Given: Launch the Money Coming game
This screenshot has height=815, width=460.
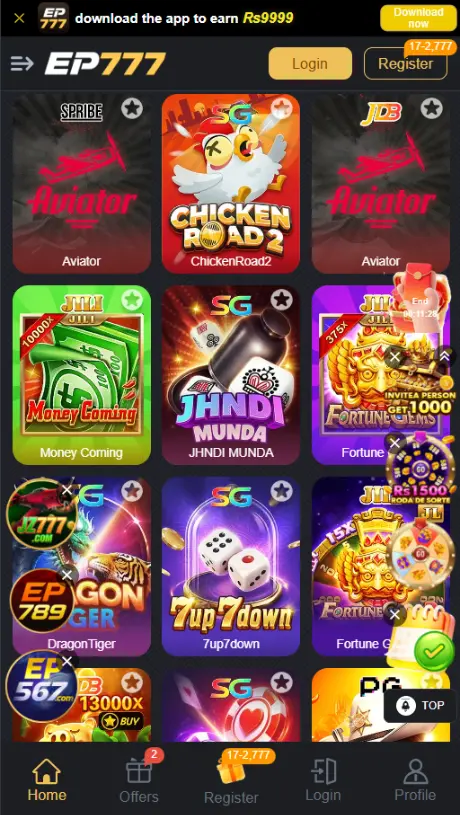Looking at the screenshot, I should click(x=82, y=375).
